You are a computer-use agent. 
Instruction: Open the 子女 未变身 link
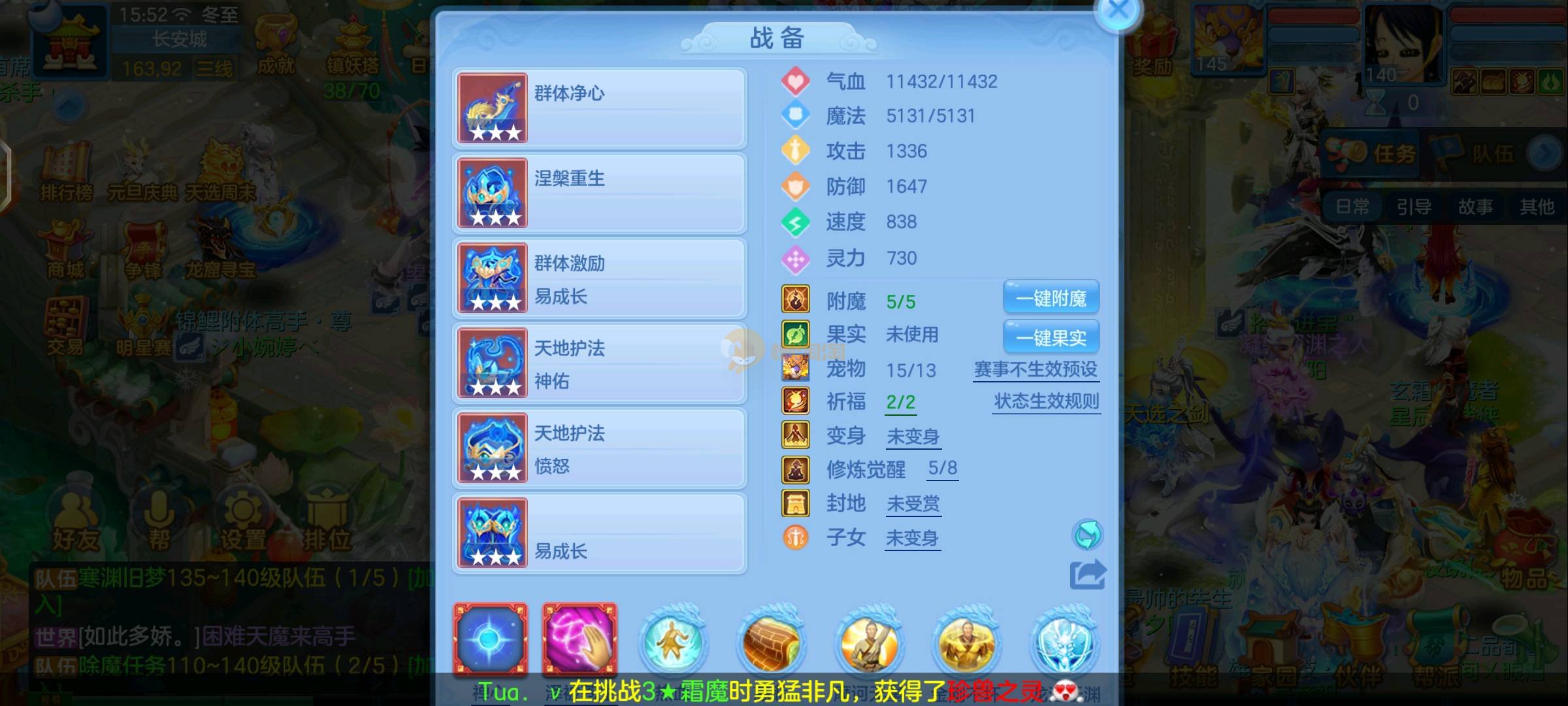pos(912,538)
